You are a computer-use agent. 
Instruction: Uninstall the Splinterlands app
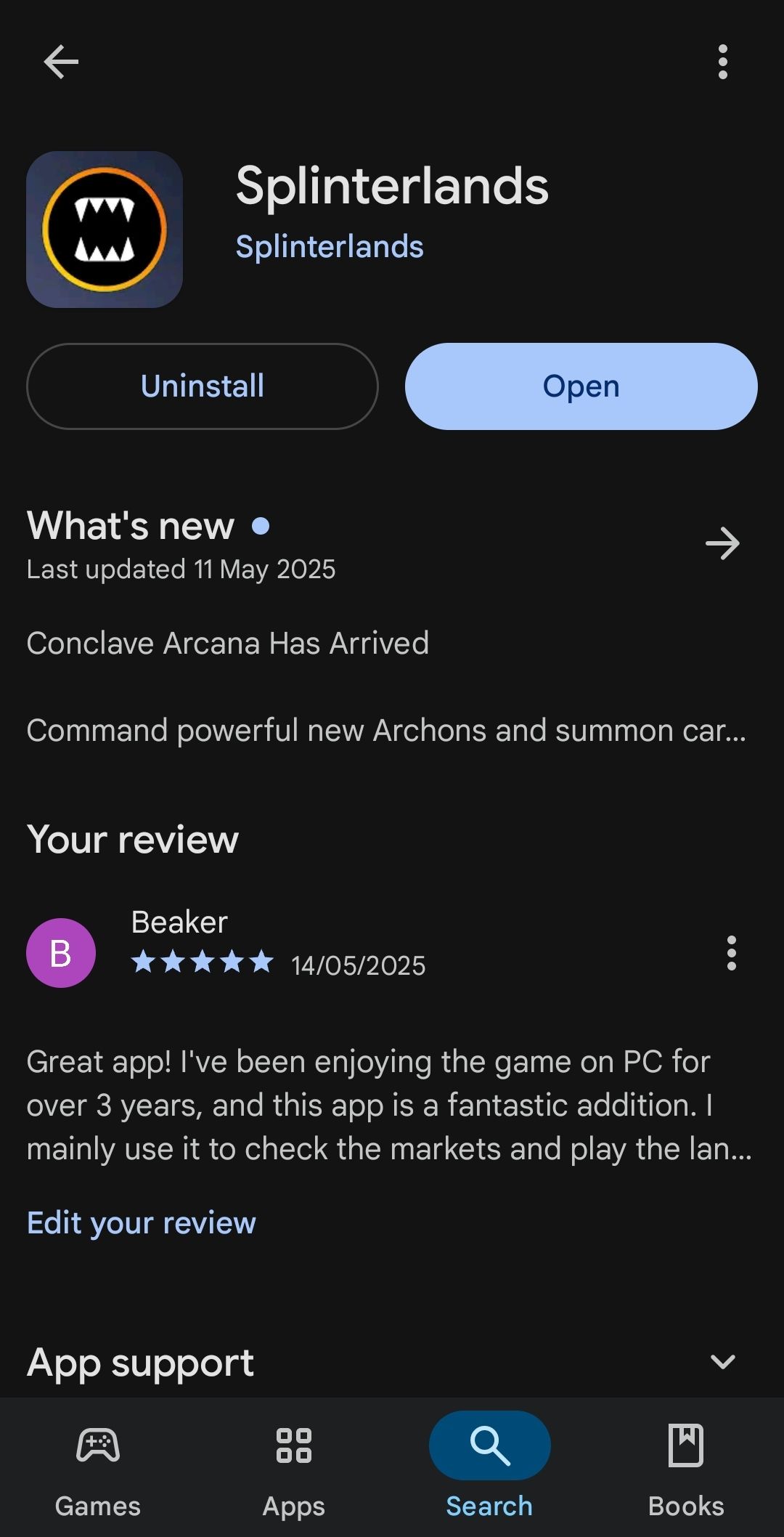pyautogui.click(x=203, y=386)
